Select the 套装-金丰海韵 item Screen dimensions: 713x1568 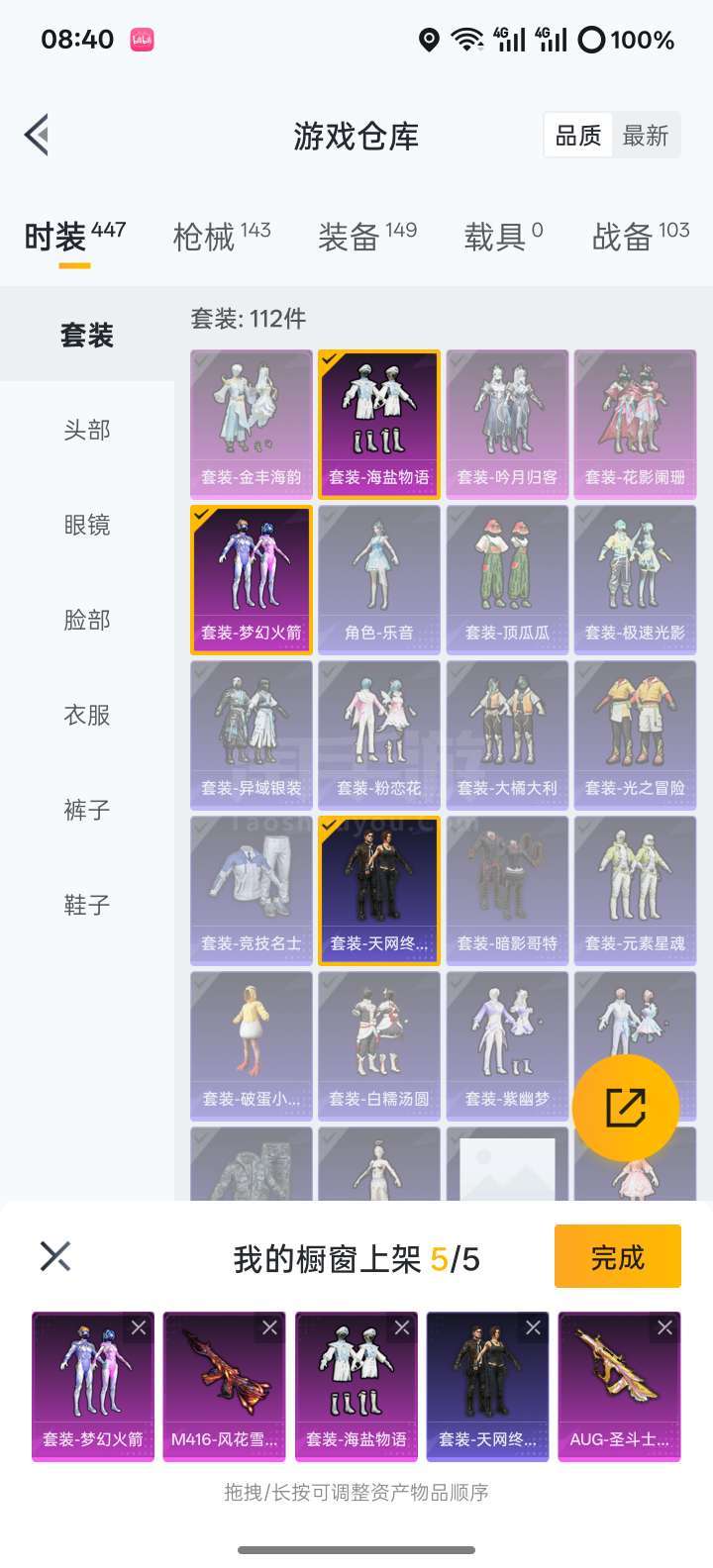pyautogui.click(x=252, y=425)
